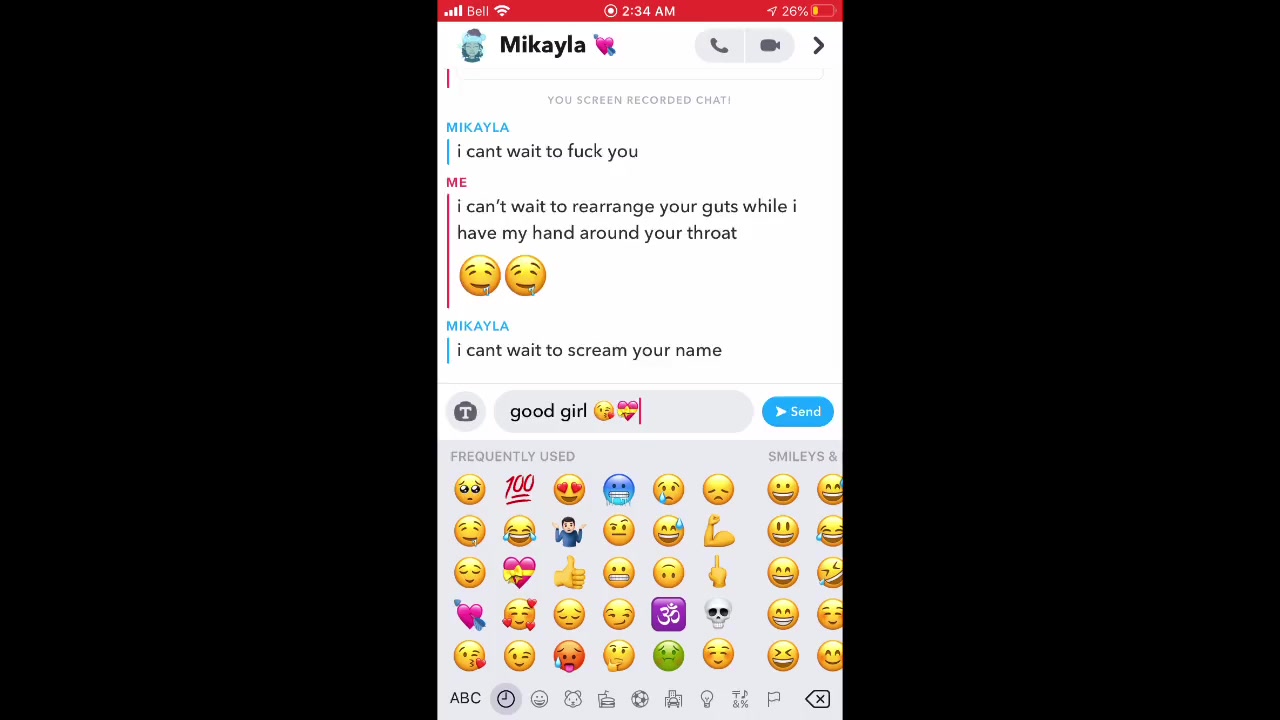Screen dimensions: 1280x720
Task: Tap the T text-mode icon beside the input
Action: point(465,412)
